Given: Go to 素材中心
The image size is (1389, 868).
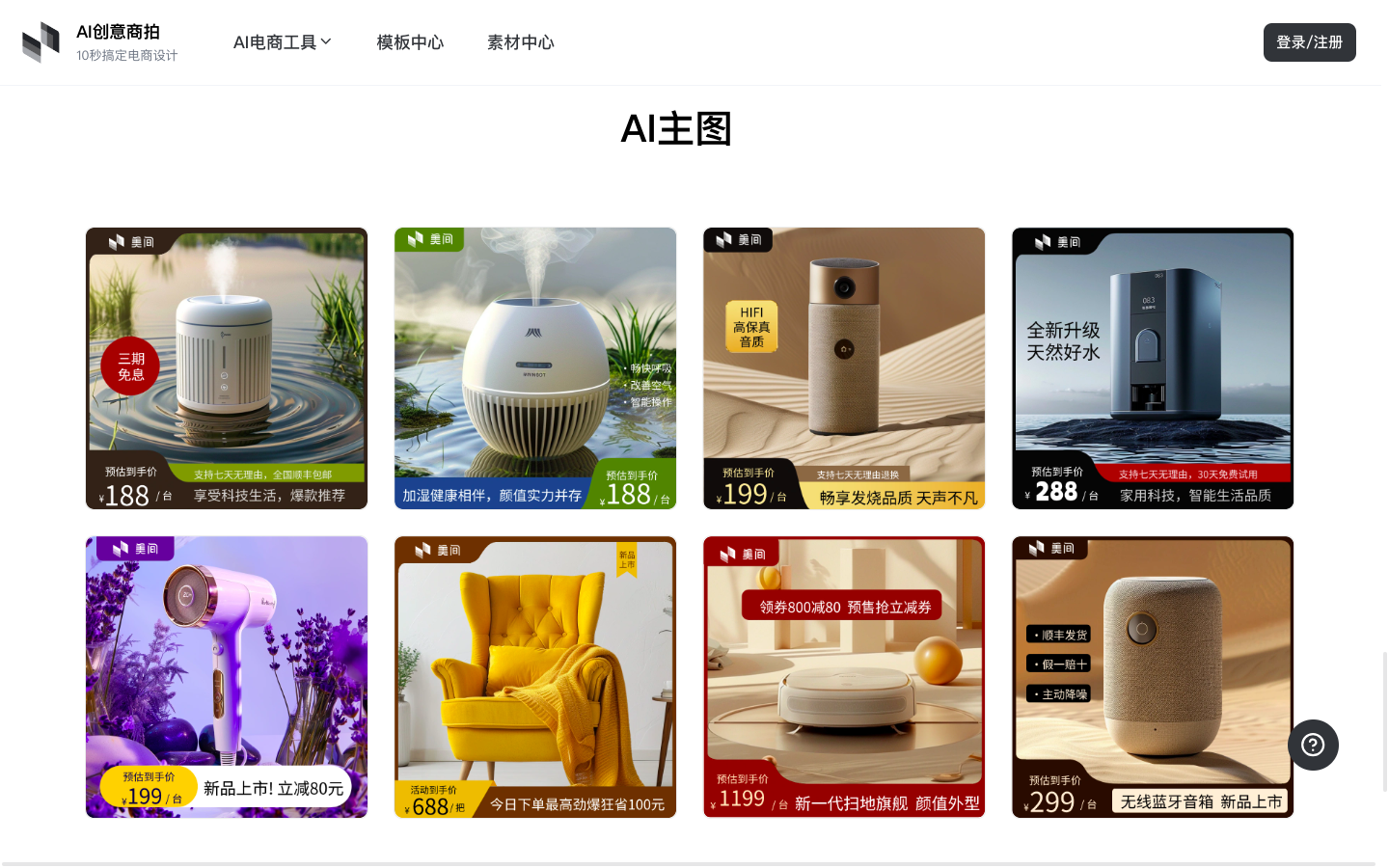Looking at the screenshot, I should (520, 42).
